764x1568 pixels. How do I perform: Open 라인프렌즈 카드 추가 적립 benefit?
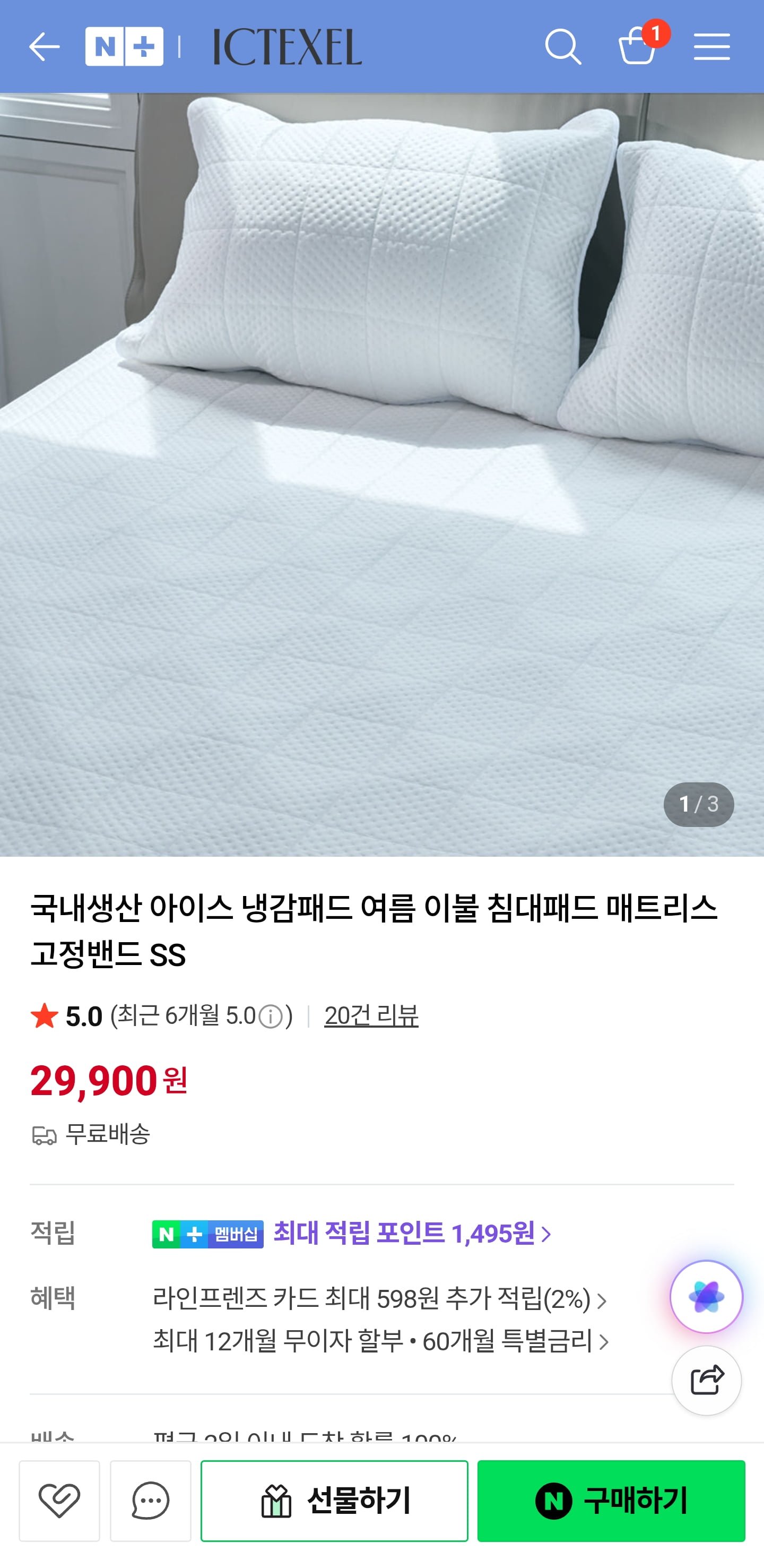[x=379, y=1299]
